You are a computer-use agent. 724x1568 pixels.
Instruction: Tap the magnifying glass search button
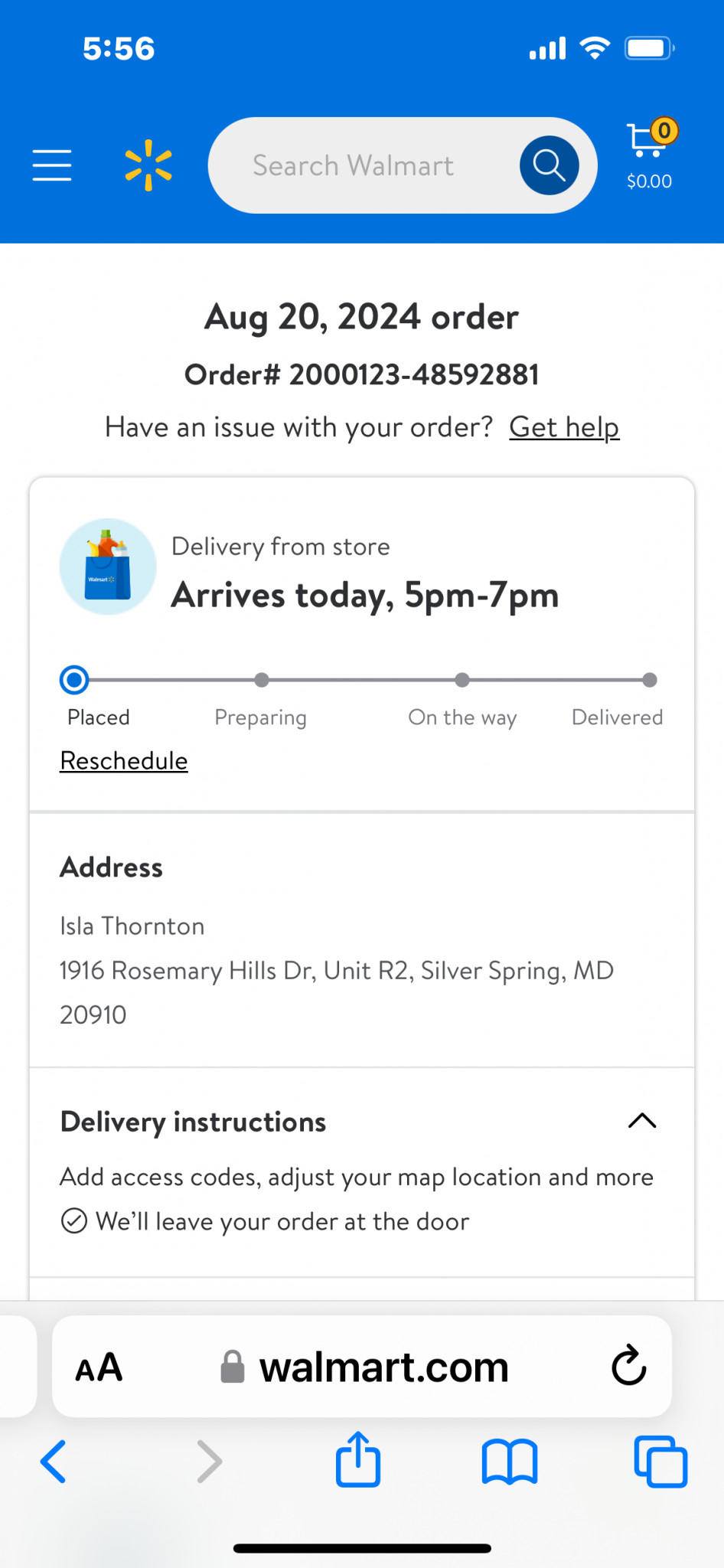click(x=549, y=165)
